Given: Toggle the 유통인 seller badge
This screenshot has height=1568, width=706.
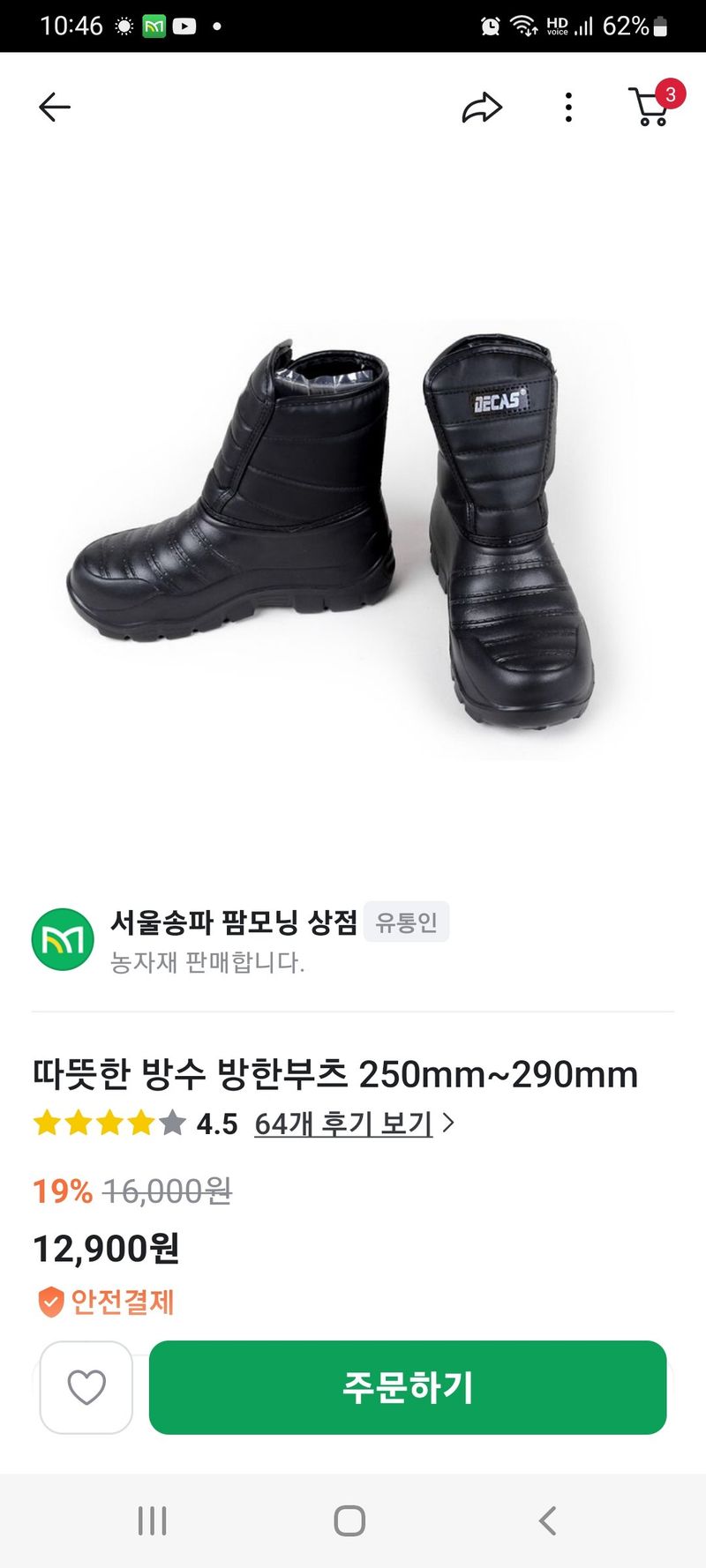Looking at the screenshot, I should pos(407,921).
